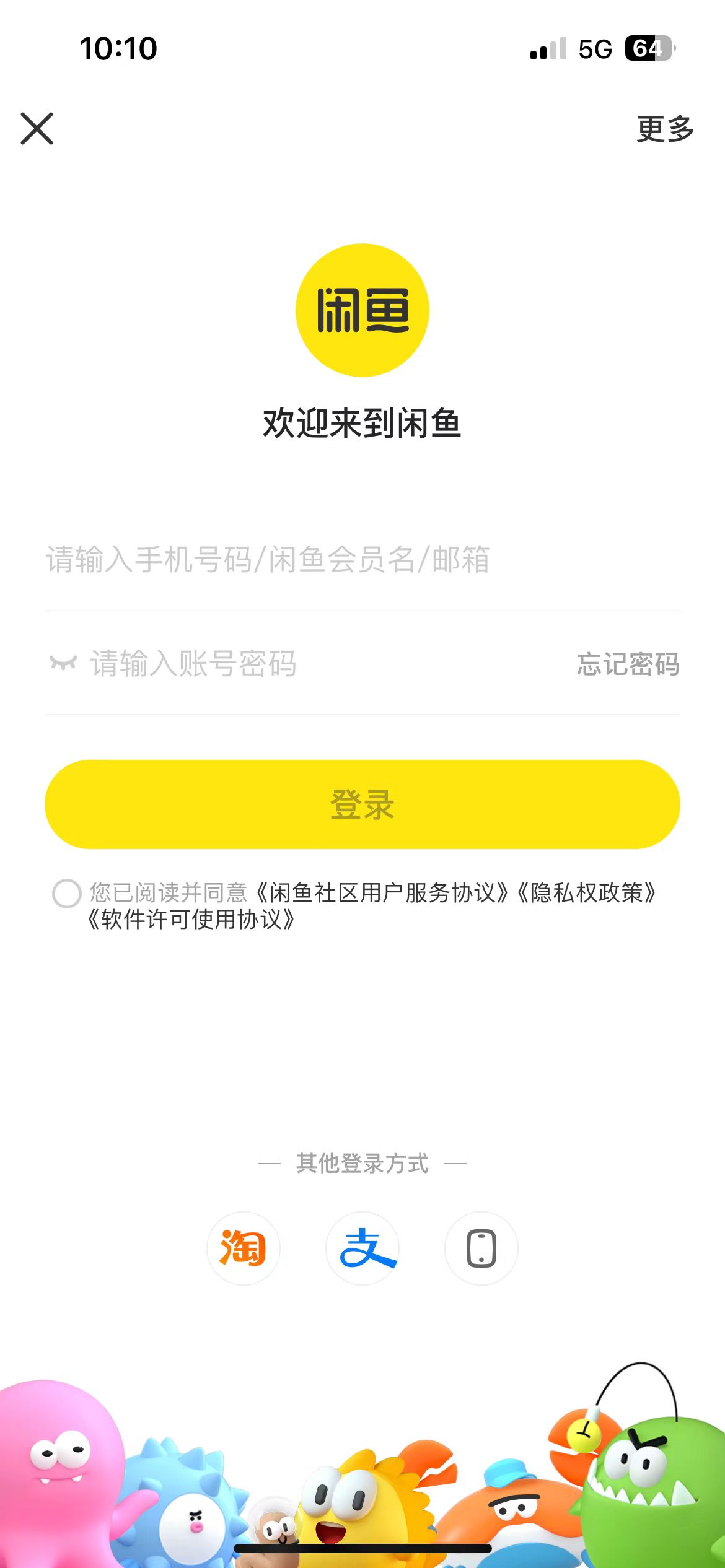The height and width of the screenshot is (1568, 725).
Task: Choose phone number login icon
Action: (x=481, y=1248)
